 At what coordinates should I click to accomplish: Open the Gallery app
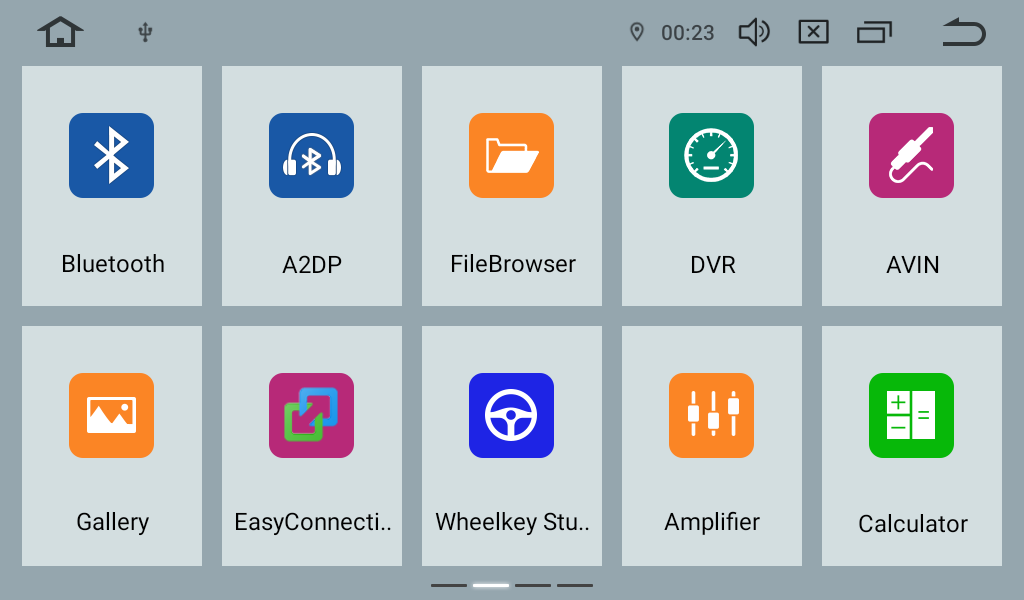tap(111, 416)
